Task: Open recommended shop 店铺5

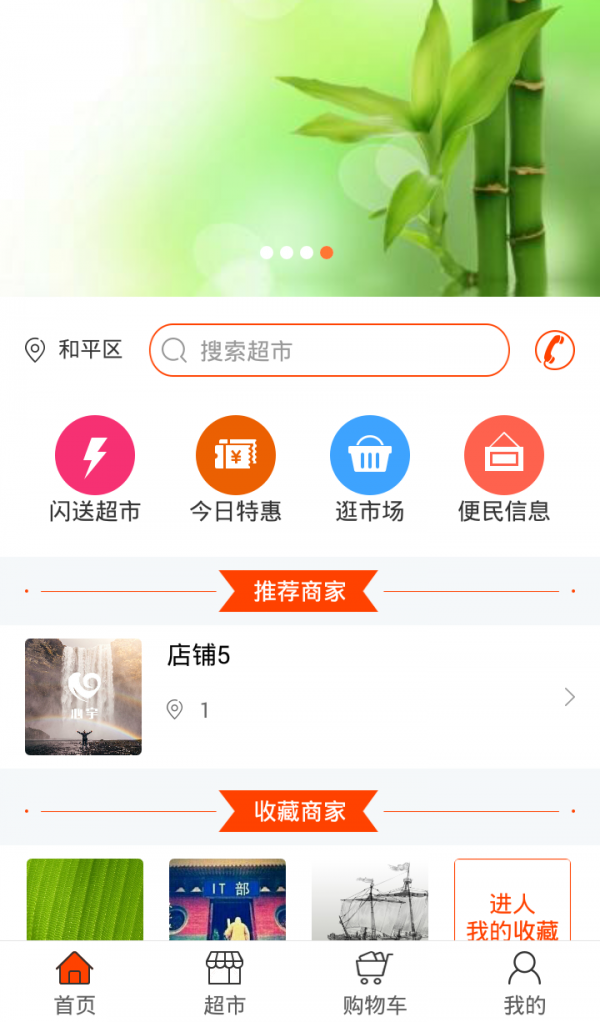Action: coord(300,696)
